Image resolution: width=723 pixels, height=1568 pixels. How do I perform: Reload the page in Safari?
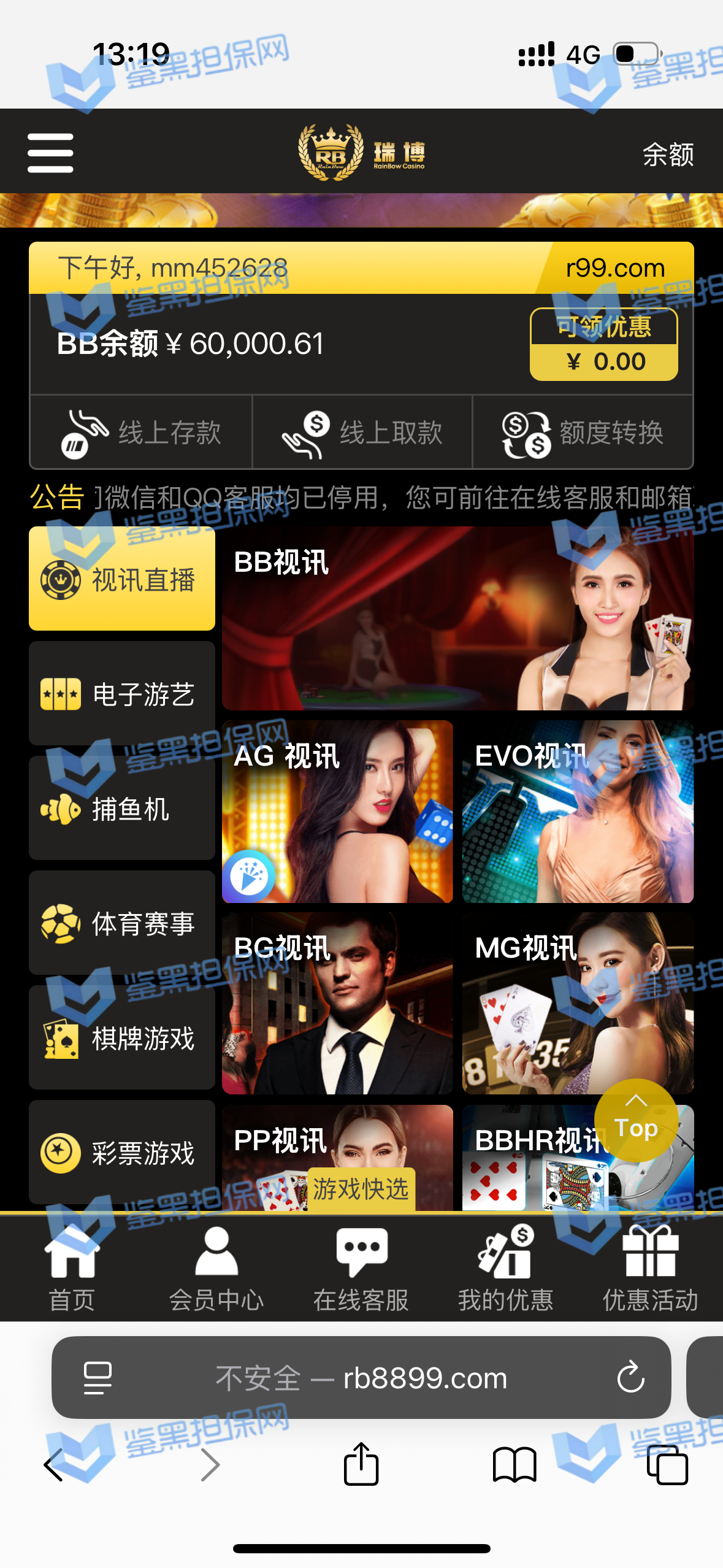(x=630, y=1378)
